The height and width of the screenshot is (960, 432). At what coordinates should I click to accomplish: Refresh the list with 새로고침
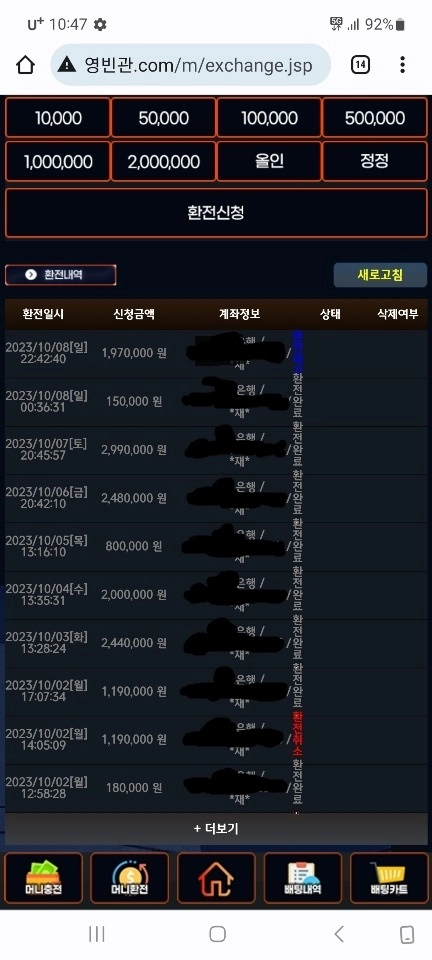380,275
